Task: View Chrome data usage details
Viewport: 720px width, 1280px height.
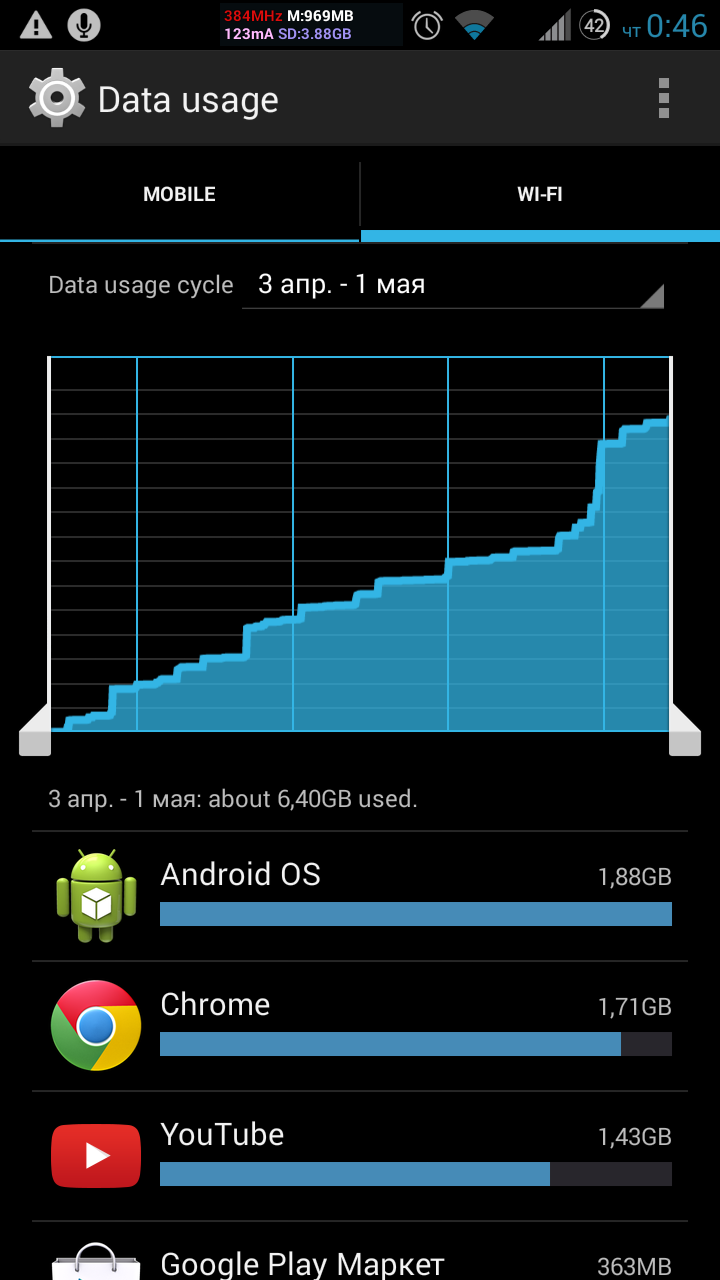Action: coord(360,1026)
